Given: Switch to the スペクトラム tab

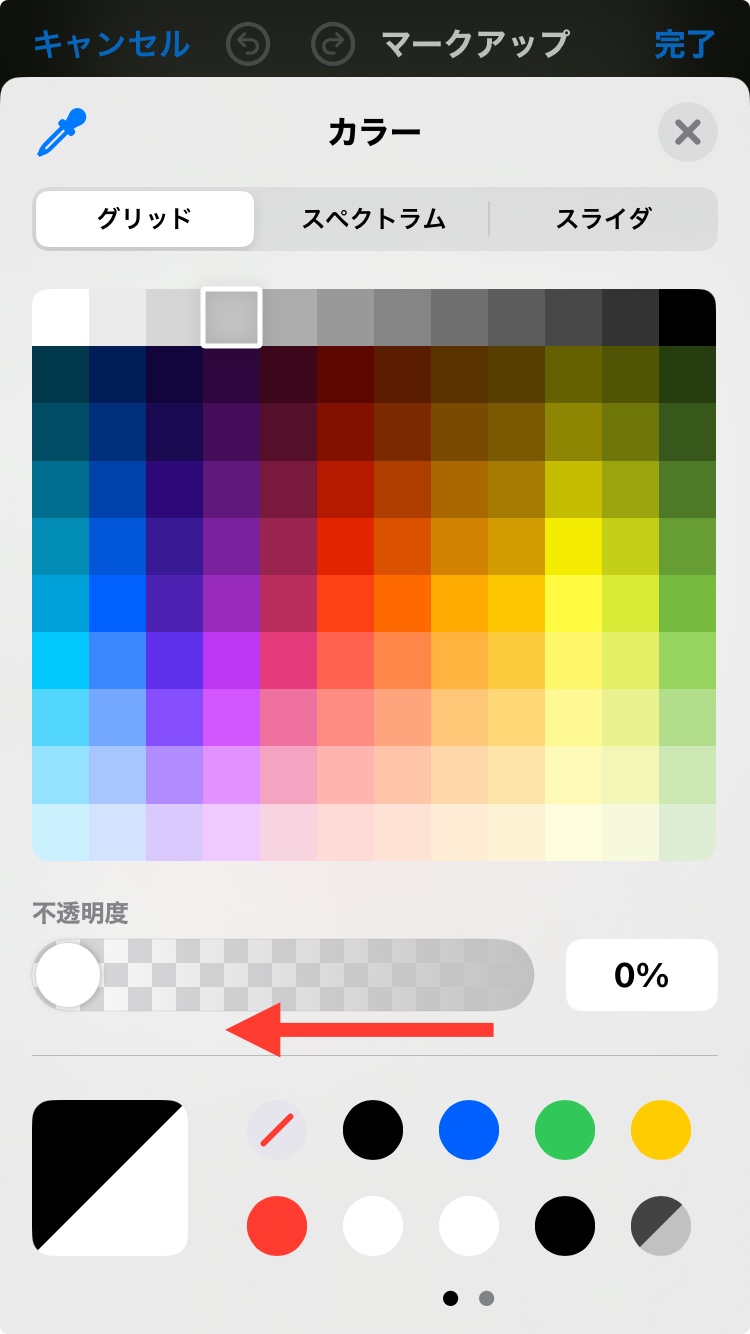Looking at the screenshot, I should click(x=373, y=219).
